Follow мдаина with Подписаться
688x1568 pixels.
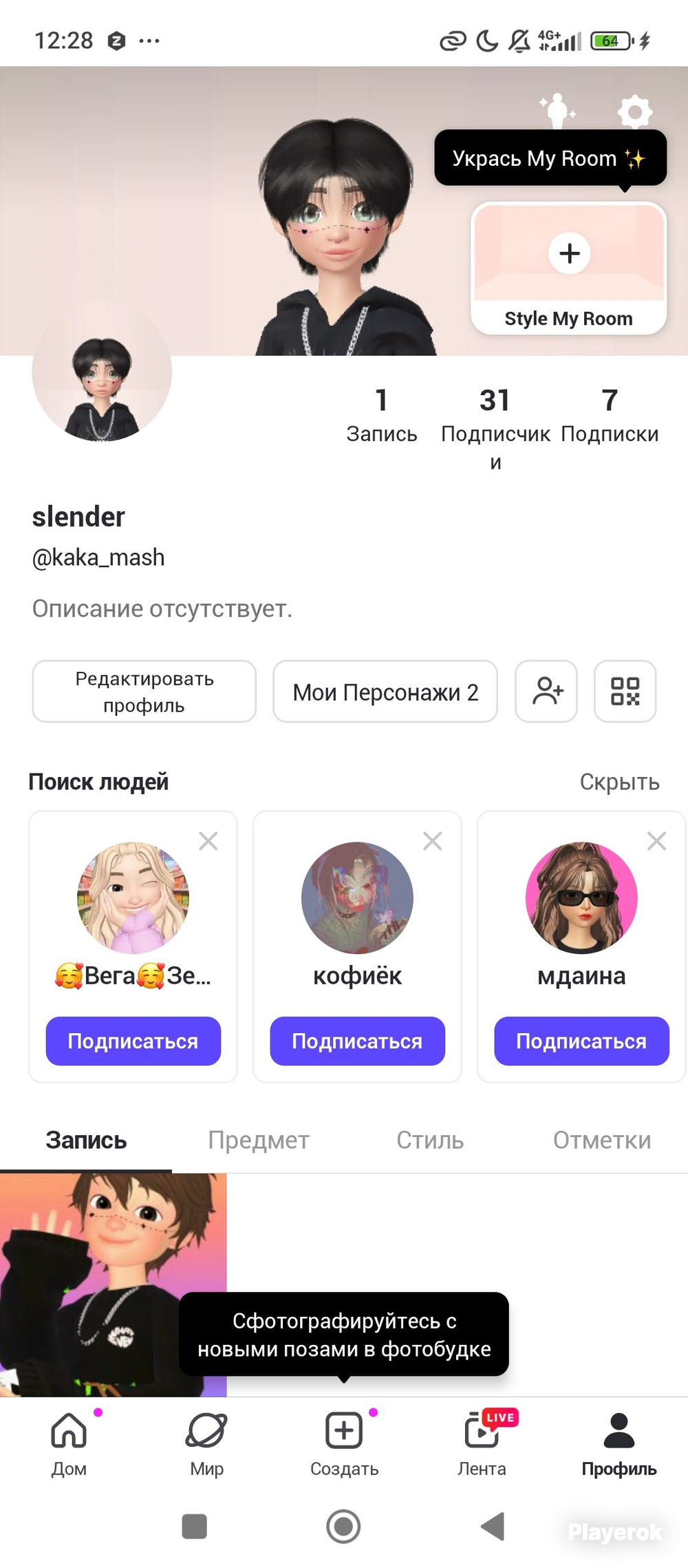[x=581, y=1041]
